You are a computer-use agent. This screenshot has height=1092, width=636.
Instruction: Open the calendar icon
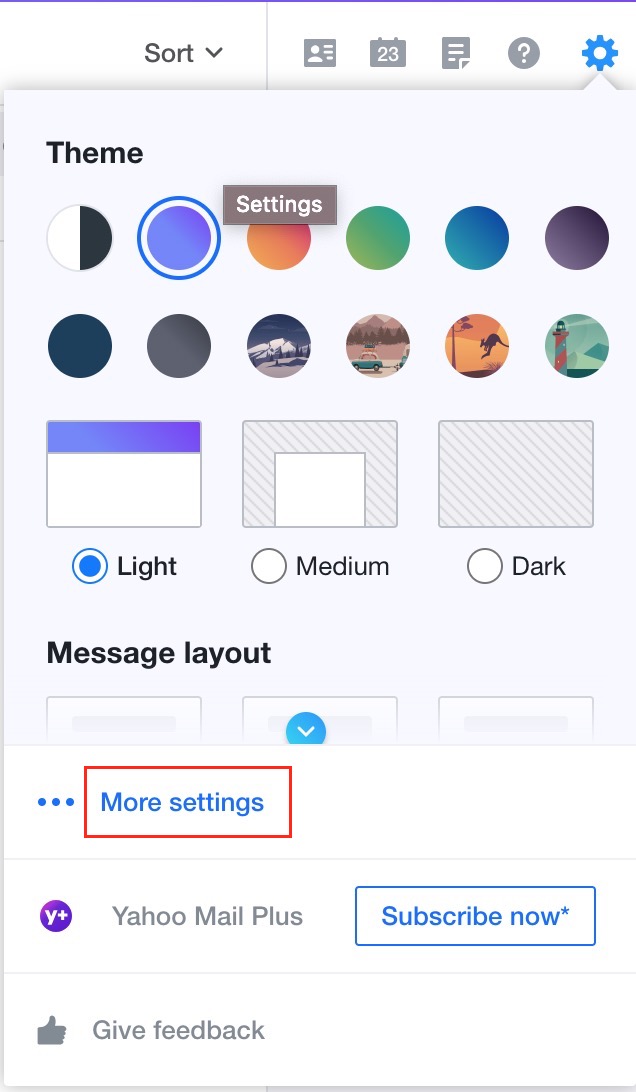click(388, 53)
